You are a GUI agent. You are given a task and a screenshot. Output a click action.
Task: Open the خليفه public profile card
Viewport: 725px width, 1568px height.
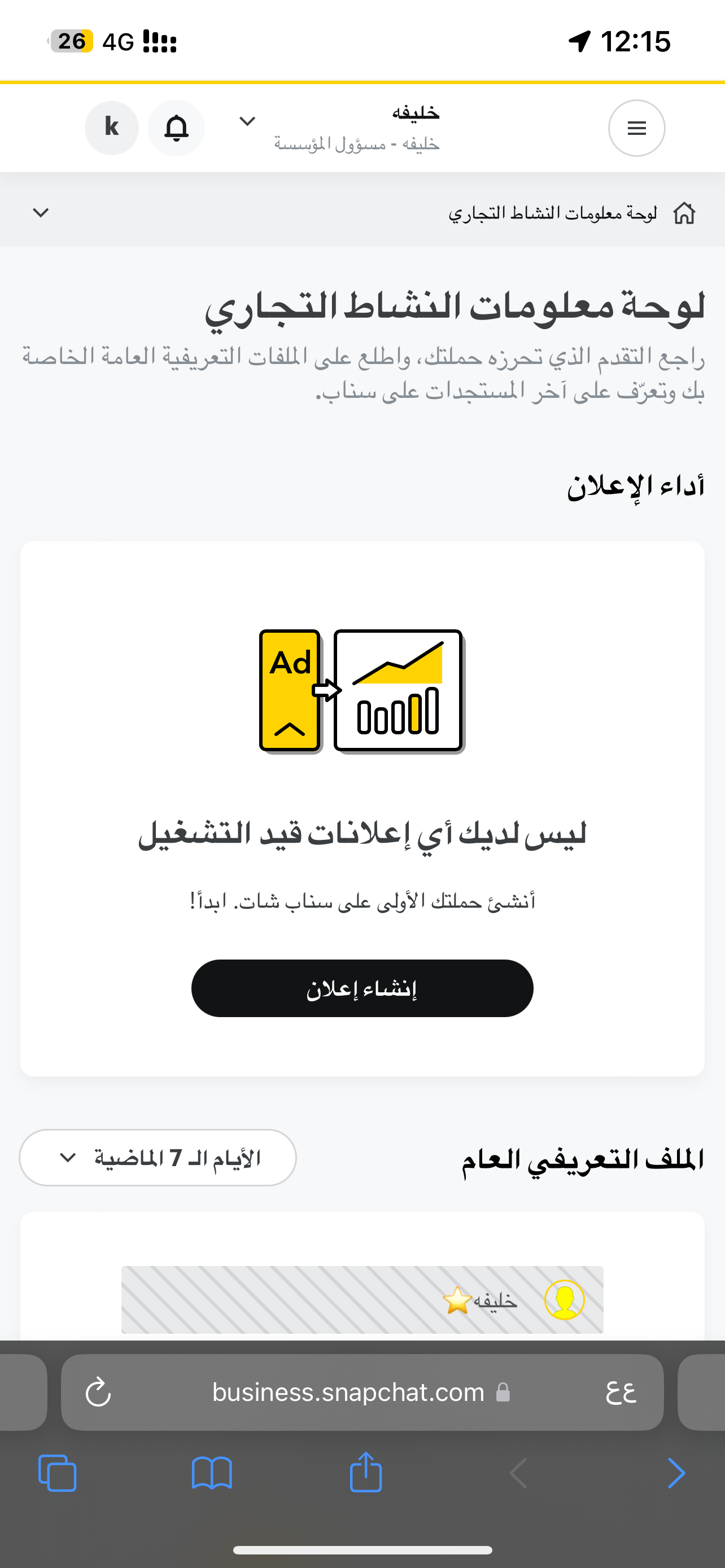[x=362, y=1299]
